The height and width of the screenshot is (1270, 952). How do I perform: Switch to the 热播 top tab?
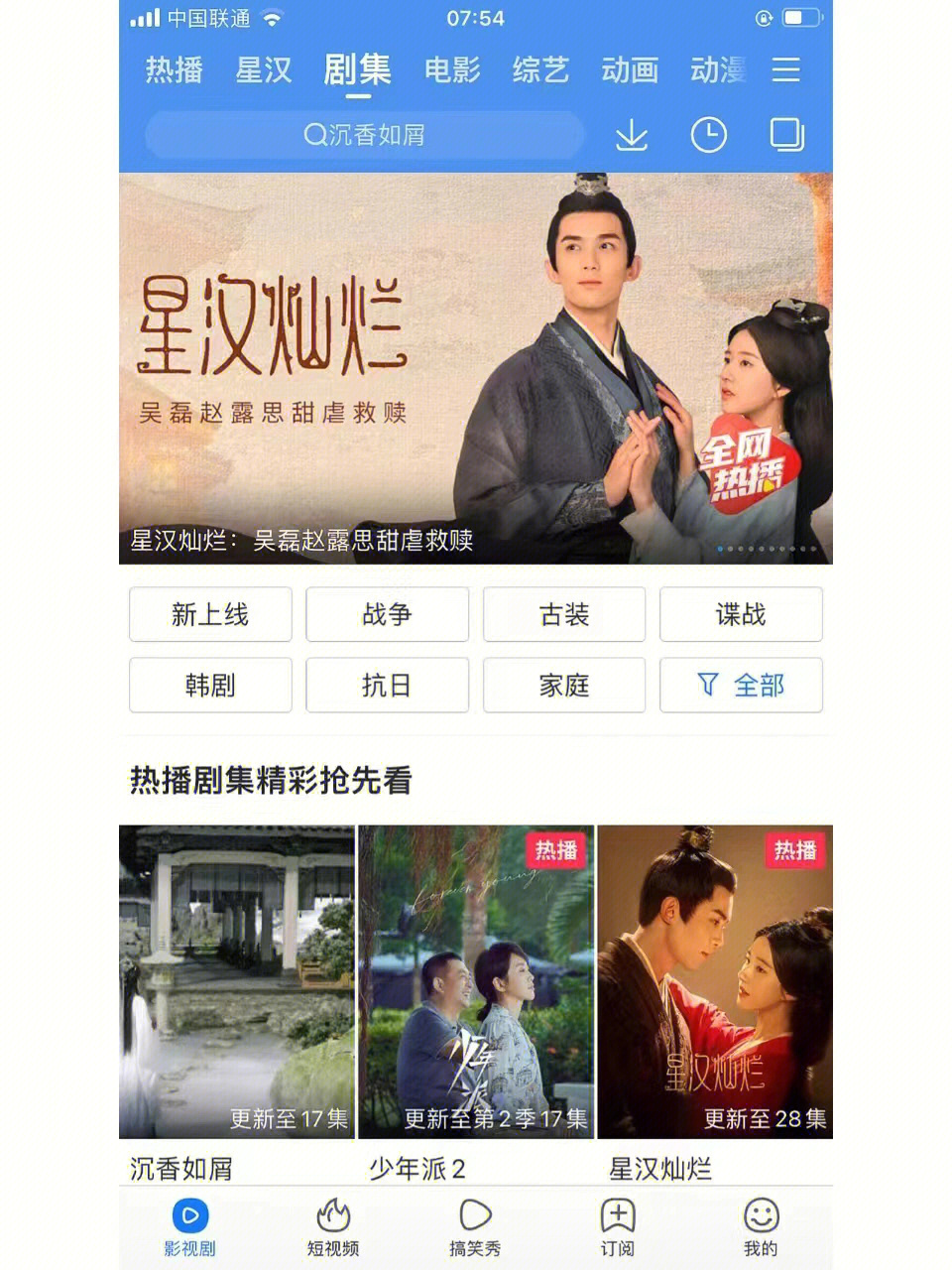pyautogui.click(x=174, y=69)
